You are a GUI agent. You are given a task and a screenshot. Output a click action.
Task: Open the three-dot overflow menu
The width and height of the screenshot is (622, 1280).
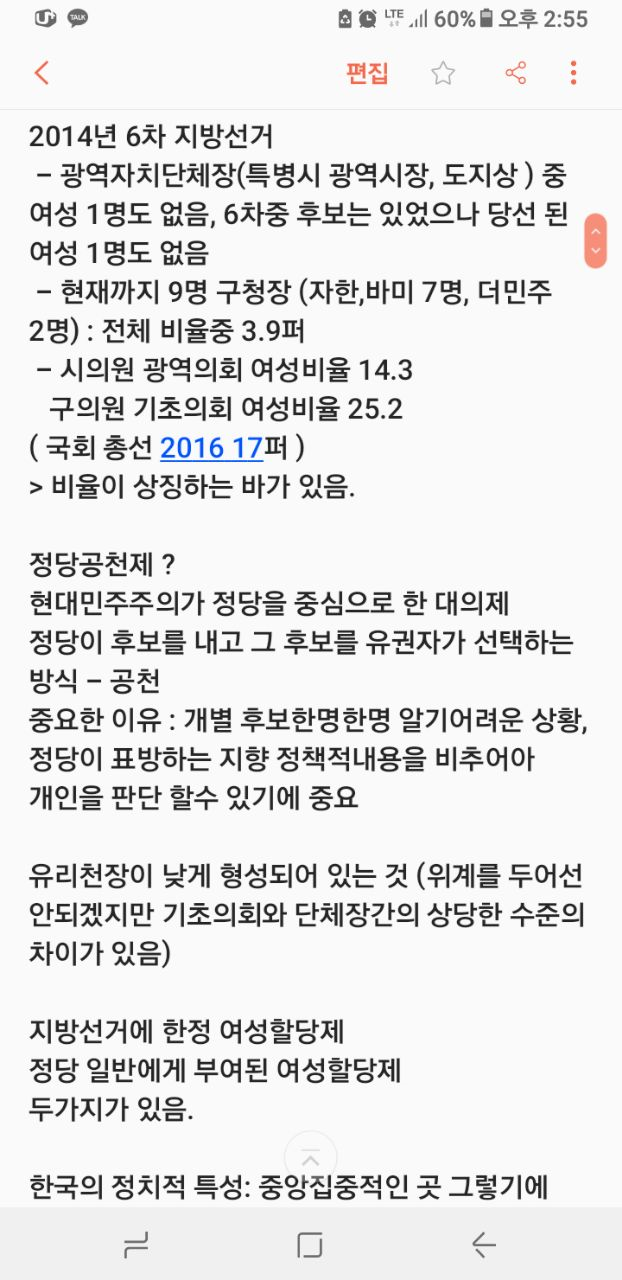573,73
